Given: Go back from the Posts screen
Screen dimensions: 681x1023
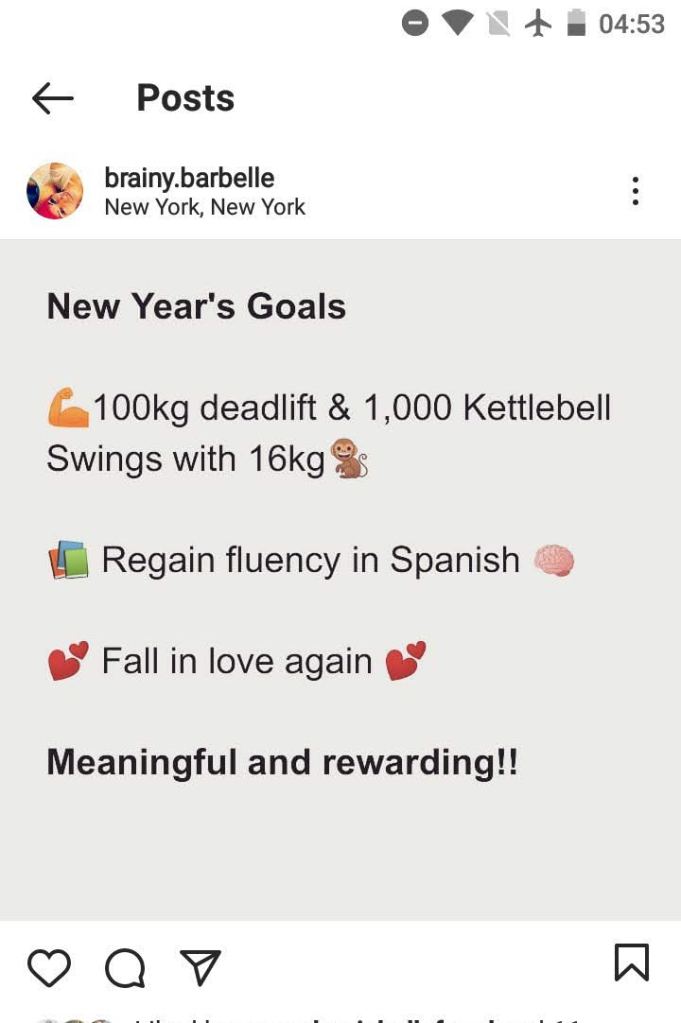Looking at the screenshot, I should (53, 98).
